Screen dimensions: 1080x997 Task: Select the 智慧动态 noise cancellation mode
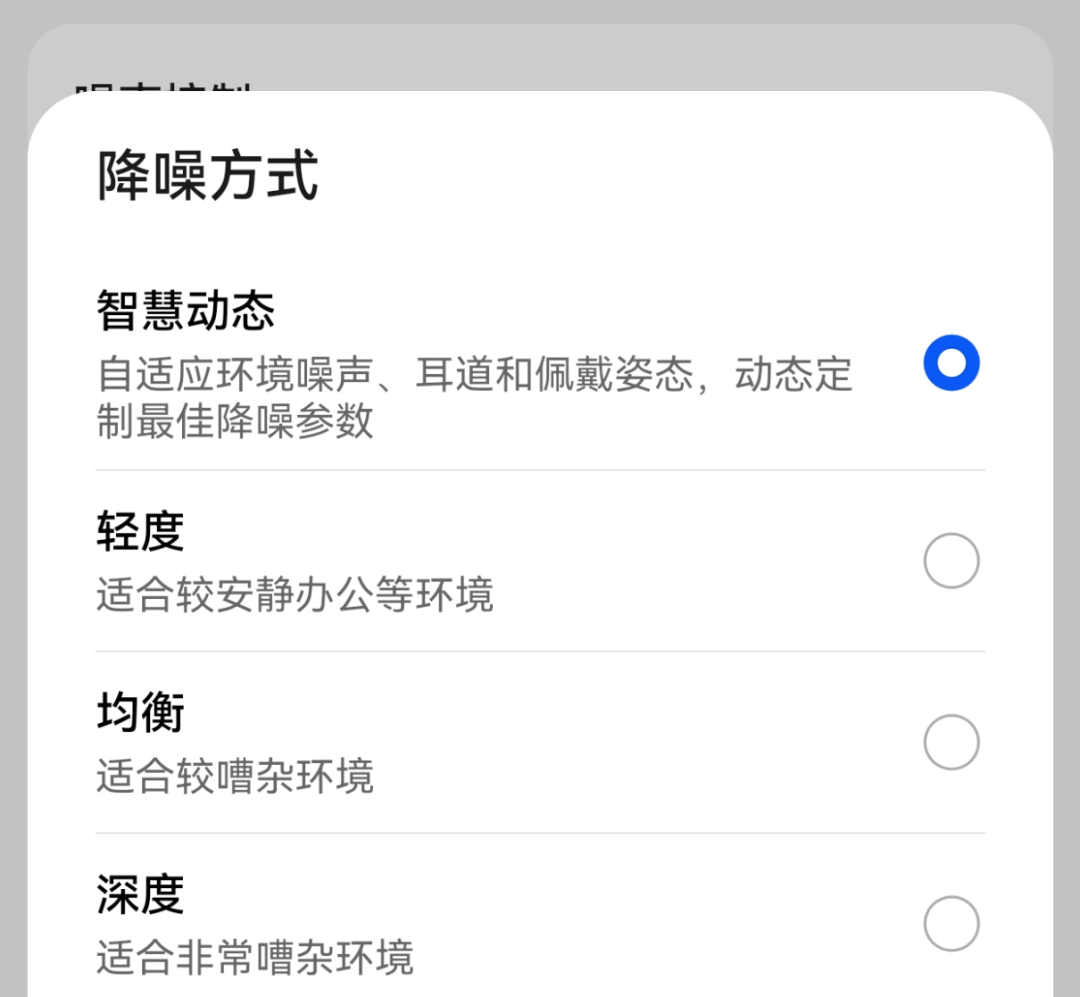(x=951, y=362)
